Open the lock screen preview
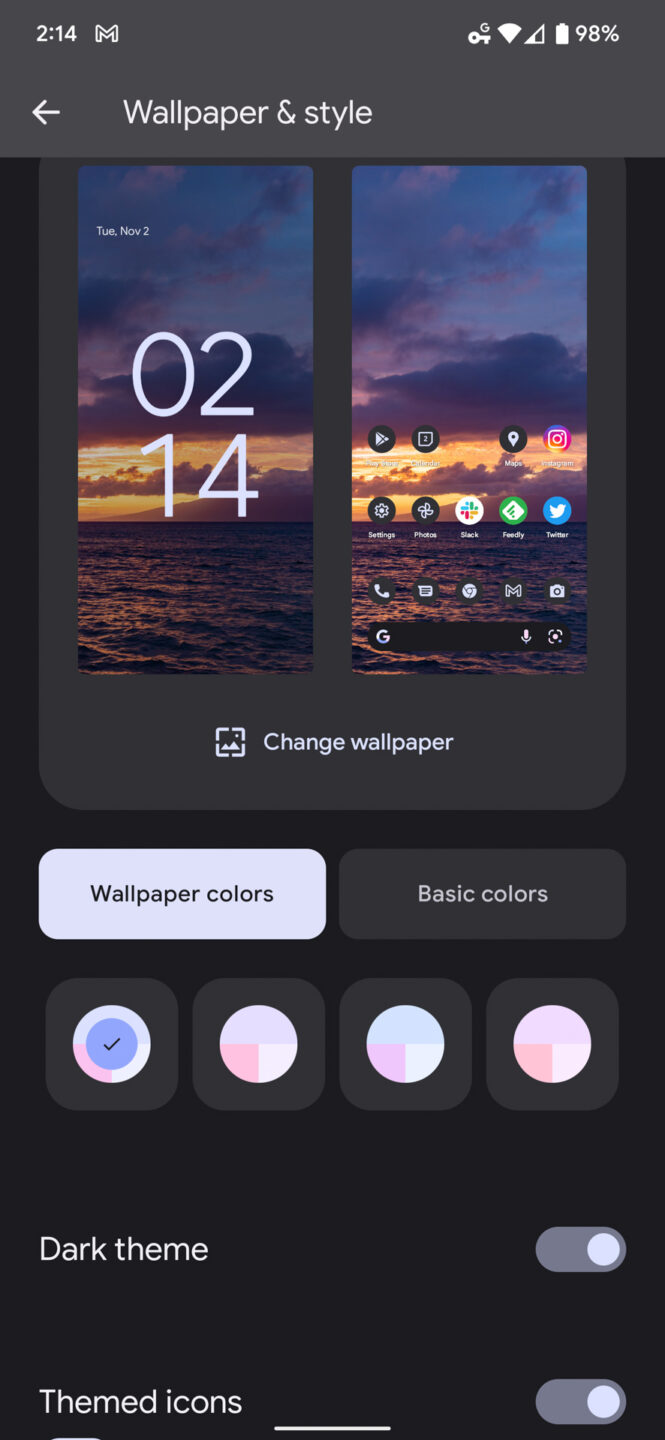 (196, 419)
